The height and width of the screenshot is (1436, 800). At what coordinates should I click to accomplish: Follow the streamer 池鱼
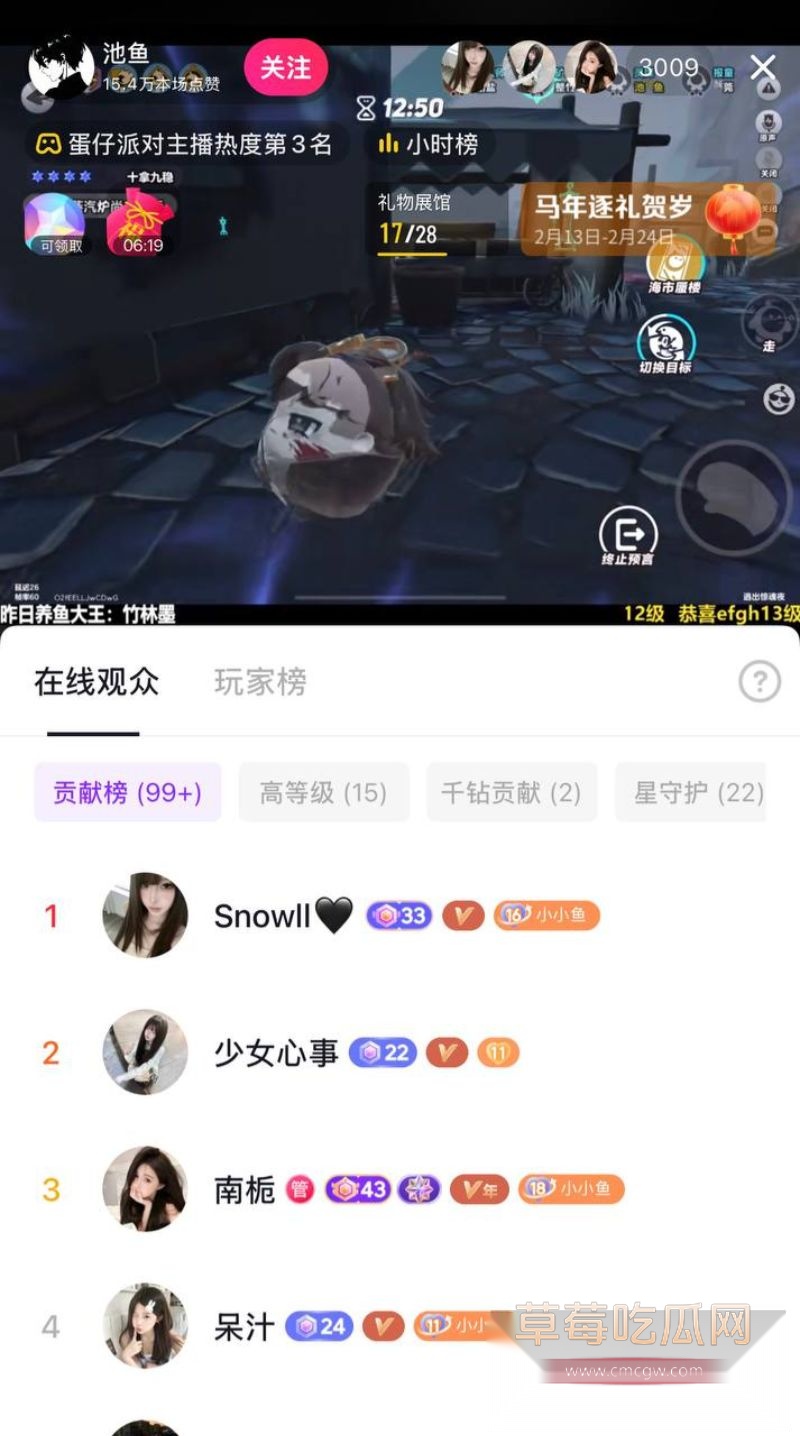click(285, 67)
